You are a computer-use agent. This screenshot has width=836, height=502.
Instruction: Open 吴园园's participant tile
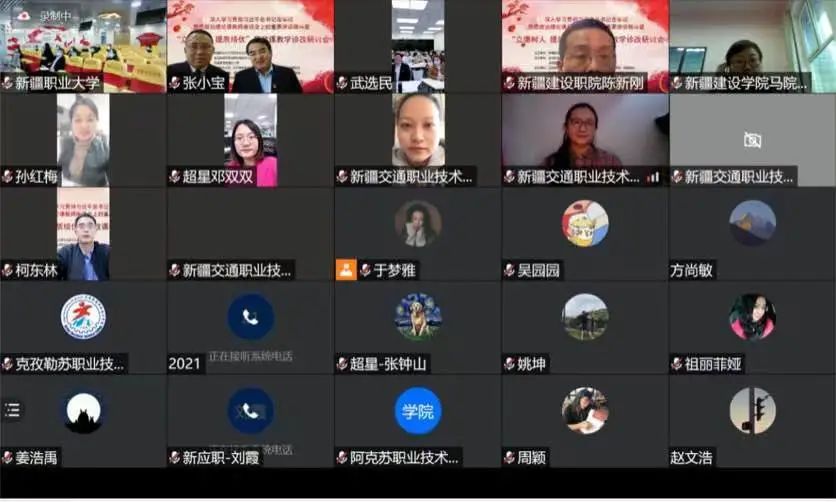point(585,225)
